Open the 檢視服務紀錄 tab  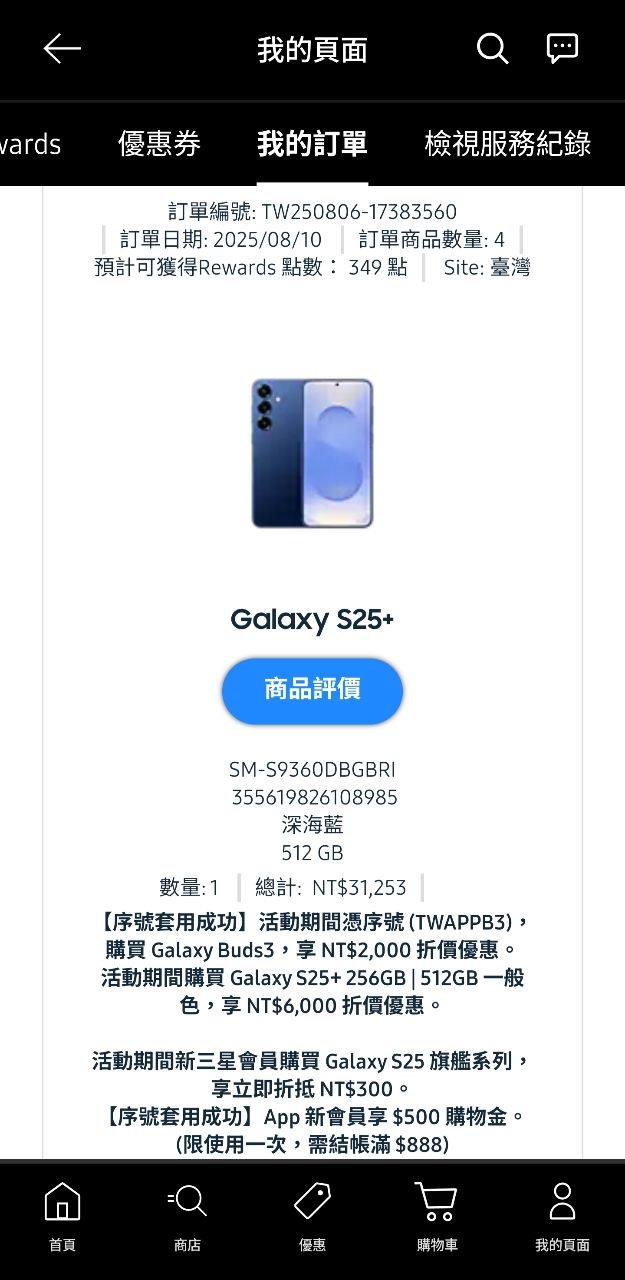[507, 144]
